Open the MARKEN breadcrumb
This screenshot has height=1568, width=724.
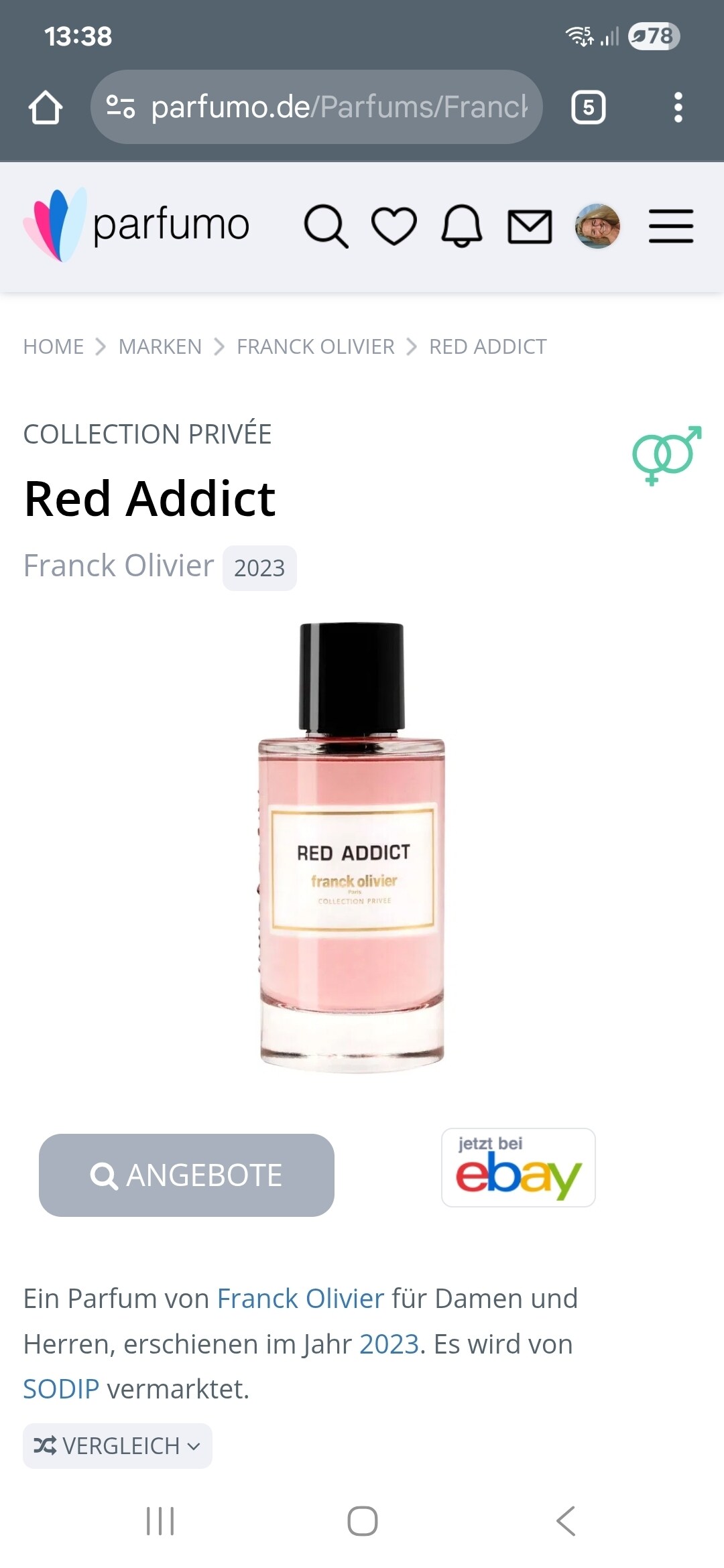160,346
